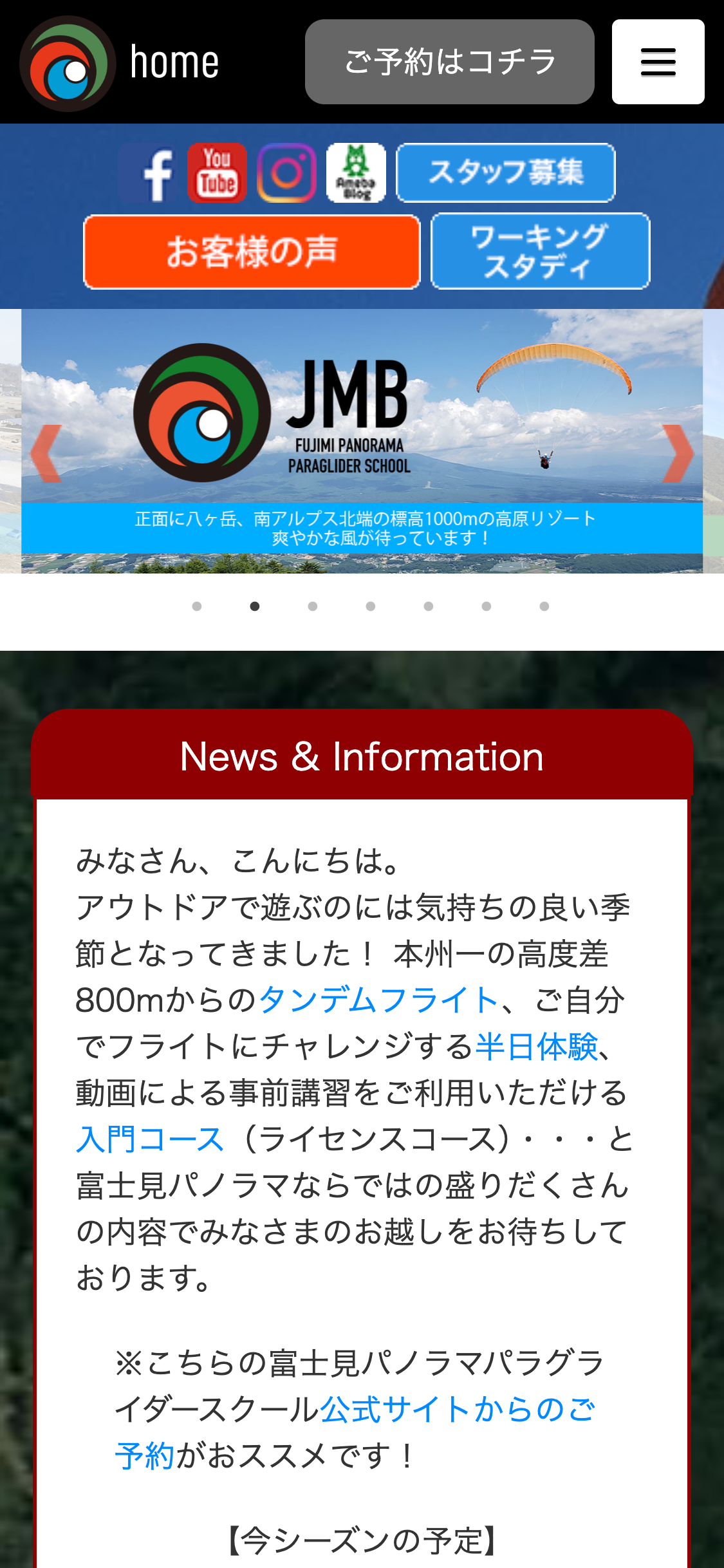Open the YouTube channel icon
The image size is (724, 1568).
(217, 173)
